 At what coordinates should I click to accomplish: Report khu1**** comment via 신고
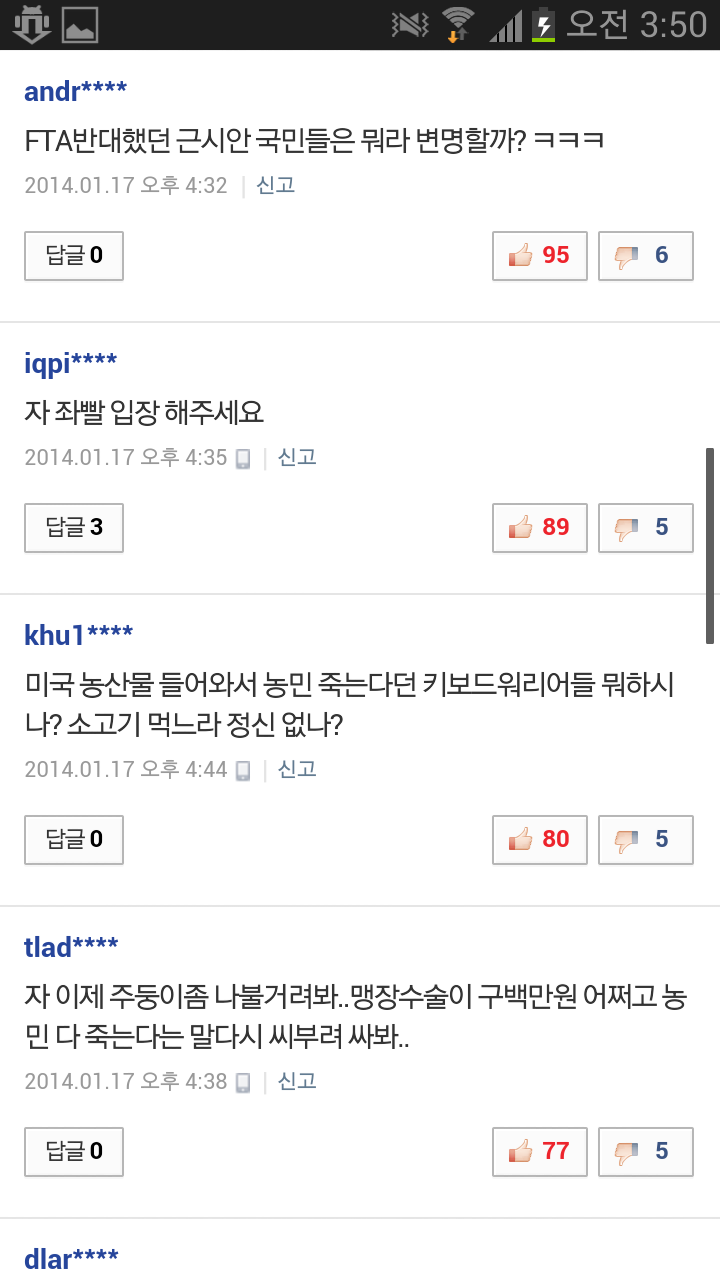pos(297,769)
